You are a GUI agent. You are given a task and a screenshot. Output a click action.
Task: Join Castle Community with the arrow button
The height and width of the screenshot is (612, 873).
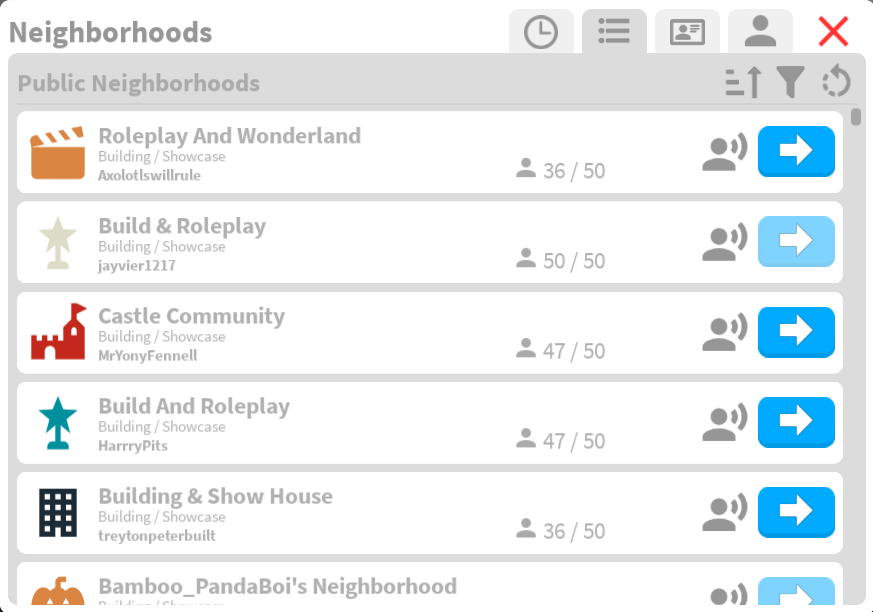pyautogui.click(x=796, y=332)
